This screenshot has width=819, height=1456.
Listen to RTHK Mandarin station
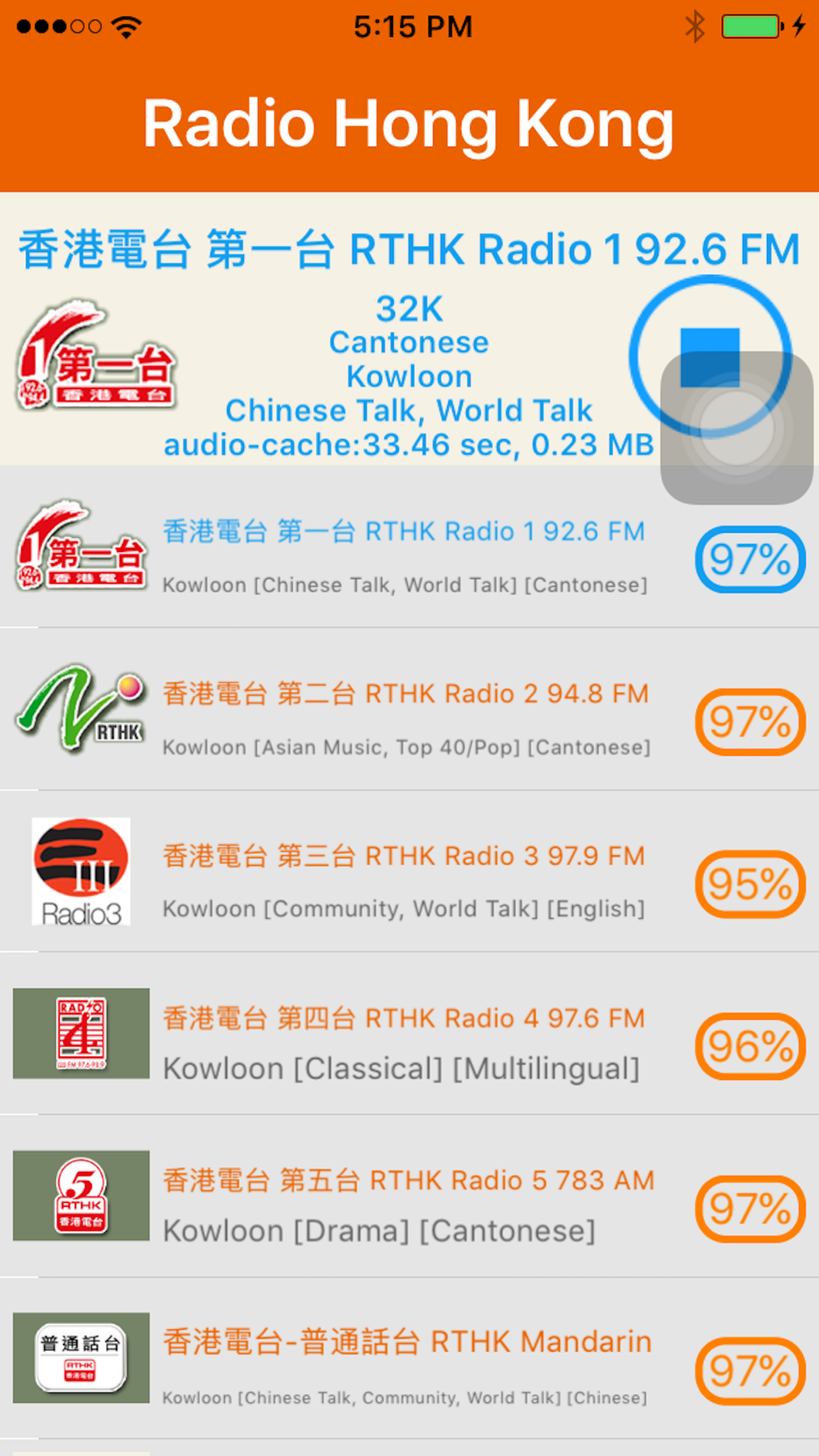[x=409, y=1358]
